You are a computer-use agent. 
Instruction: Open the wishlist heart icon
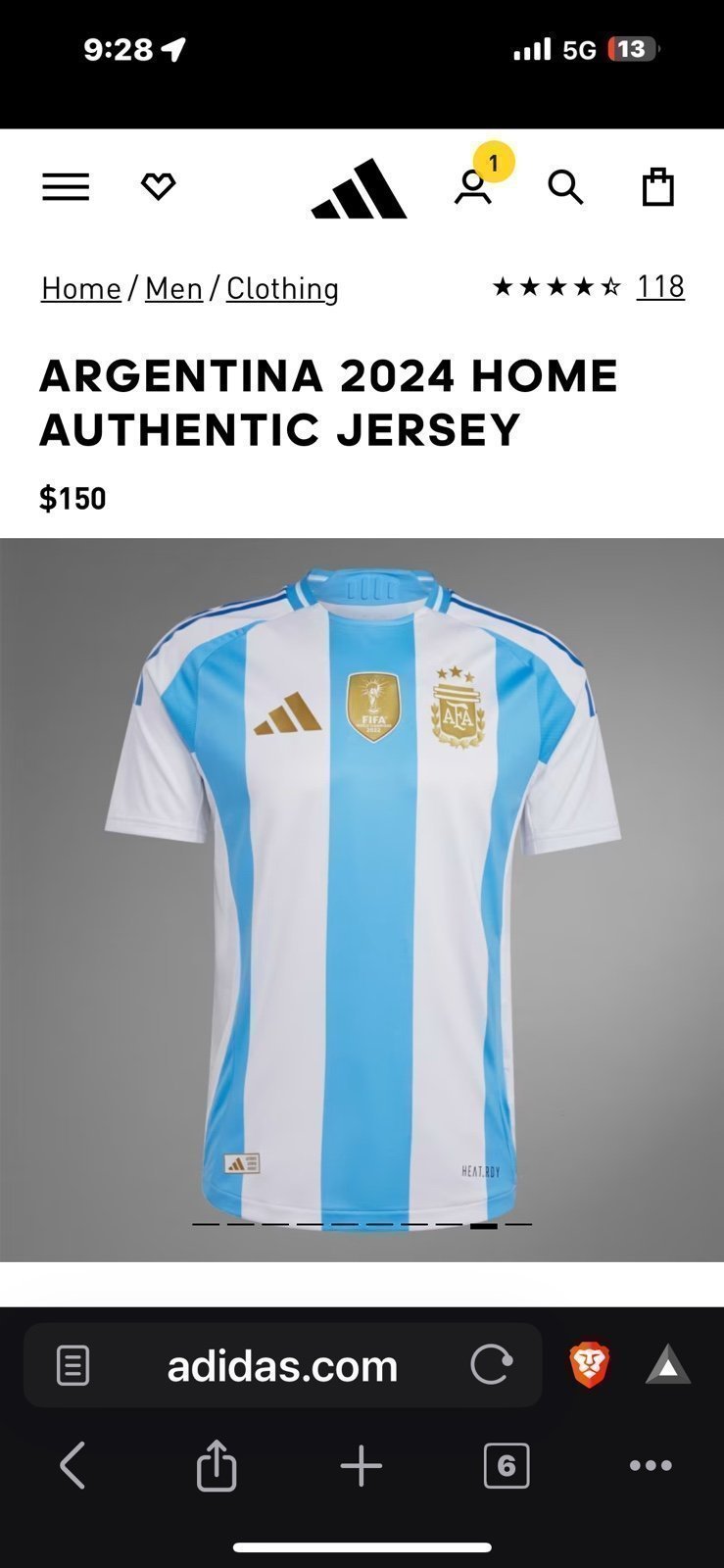[158, 186]
